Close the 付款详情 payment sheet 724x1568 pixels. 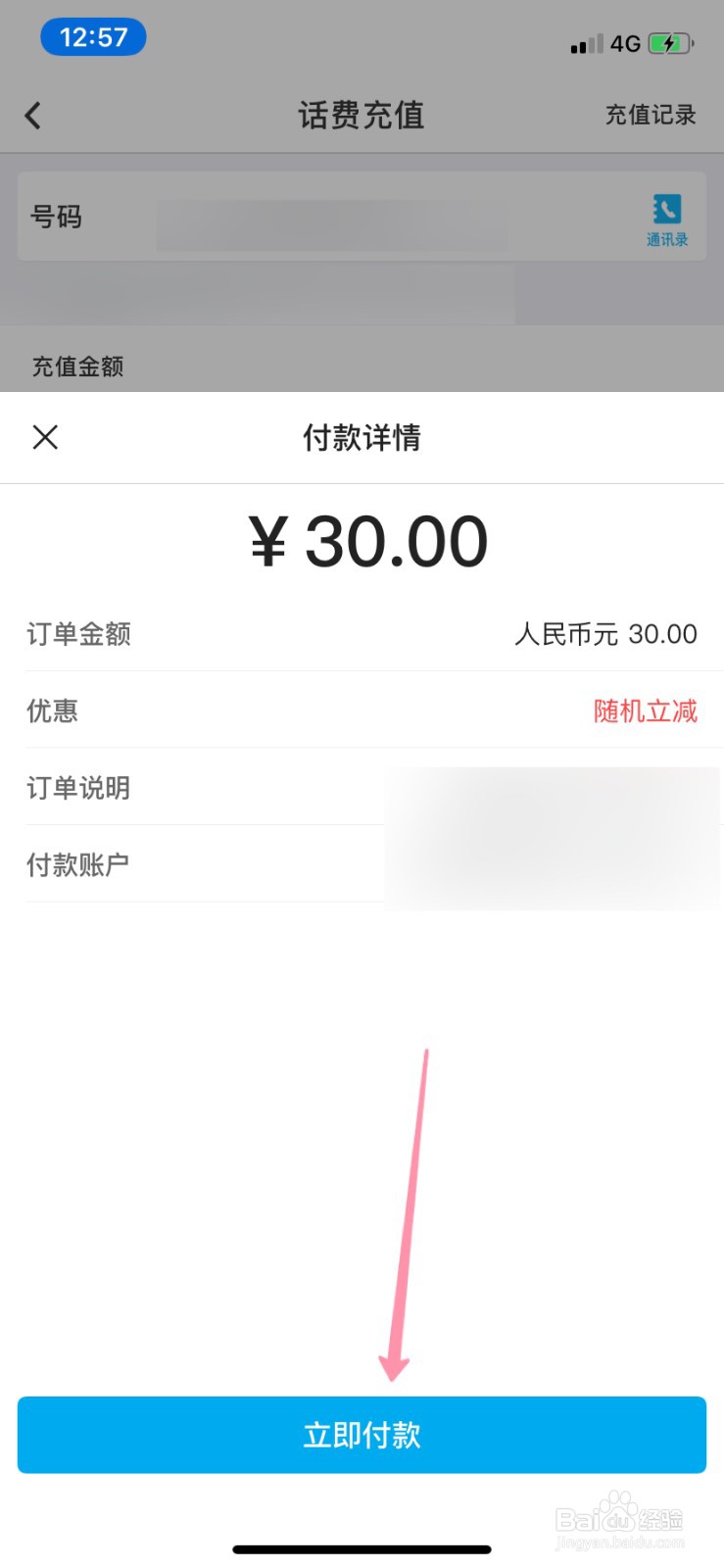coord(45,437)
